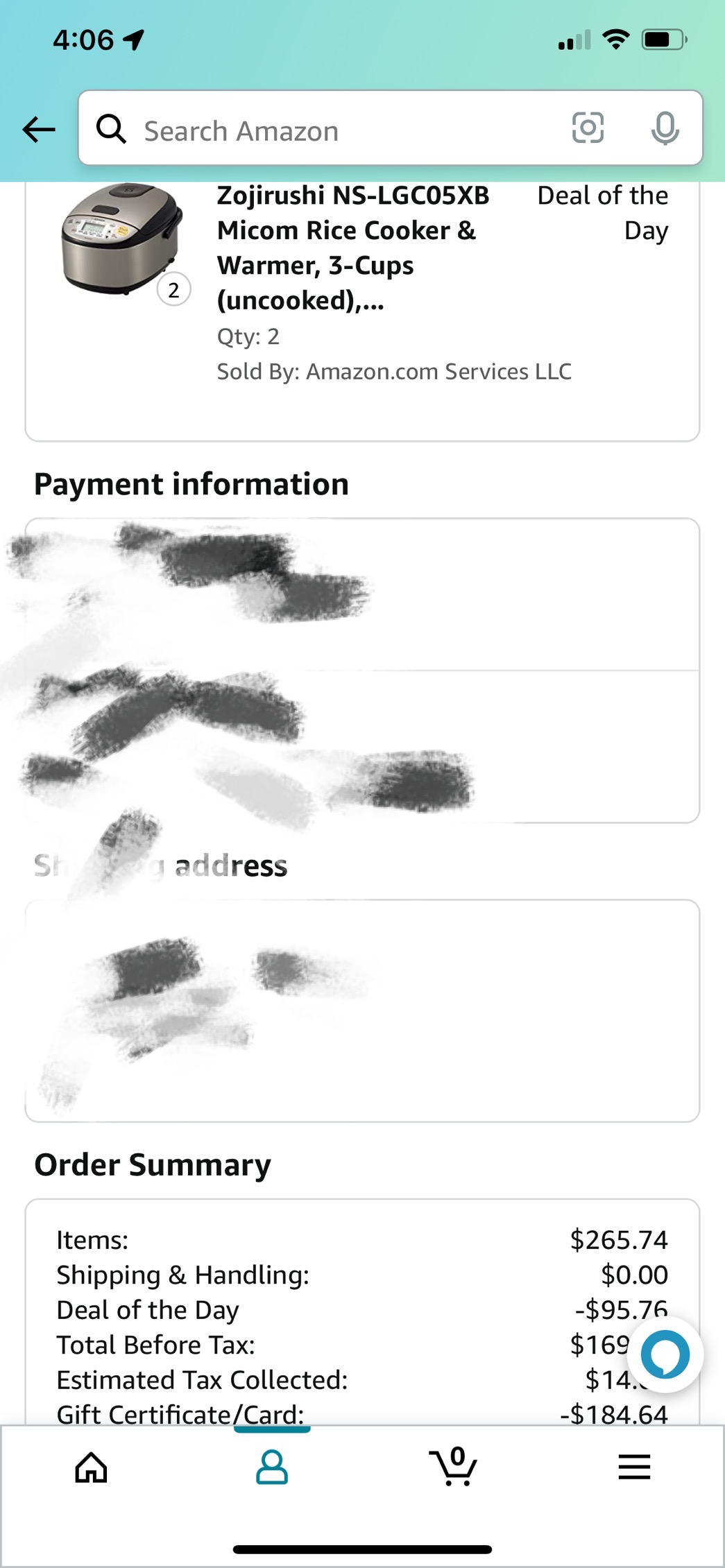Go back using the top arrow
The width and height of the screenshot is (725, 1568).
tap(39, 129)
